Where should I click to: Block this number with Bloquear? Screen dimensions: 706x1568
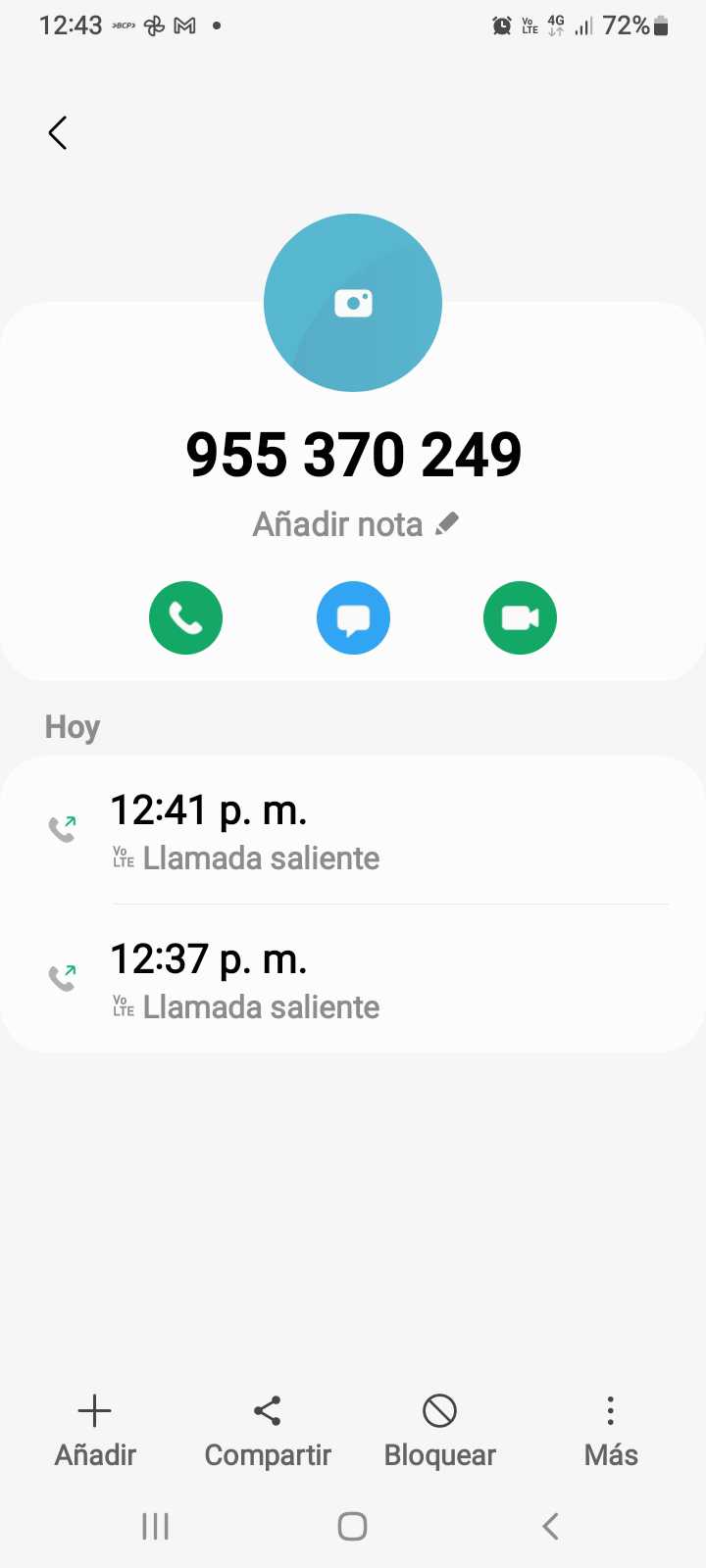440,1431
